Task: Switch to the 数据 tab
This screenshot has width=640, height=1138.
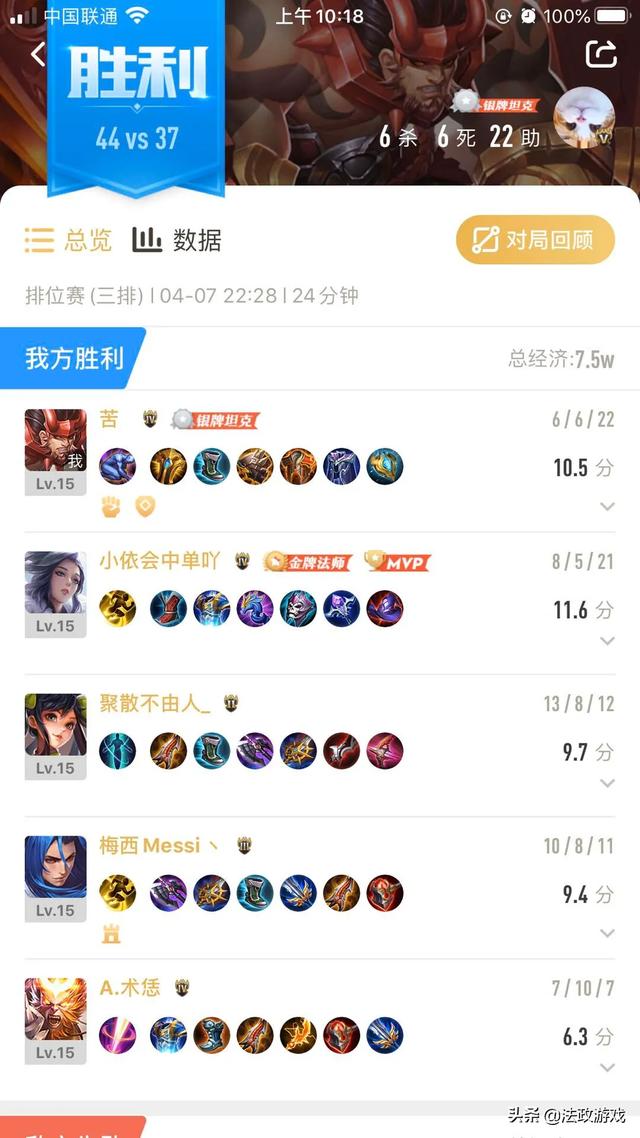Action: click(177, 240)
